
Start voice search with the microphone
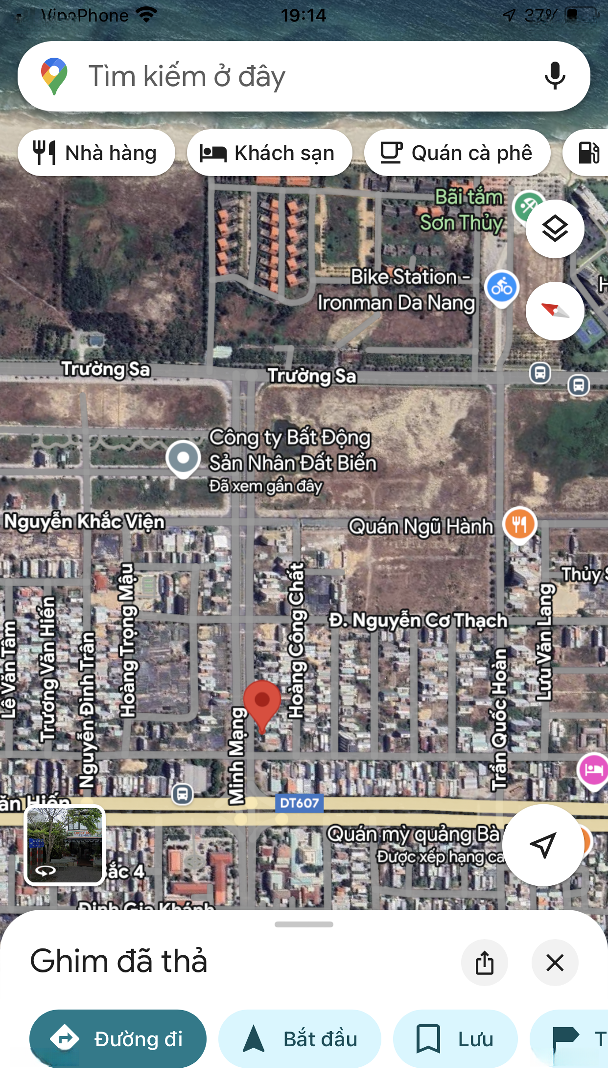[x=554, y=77]
